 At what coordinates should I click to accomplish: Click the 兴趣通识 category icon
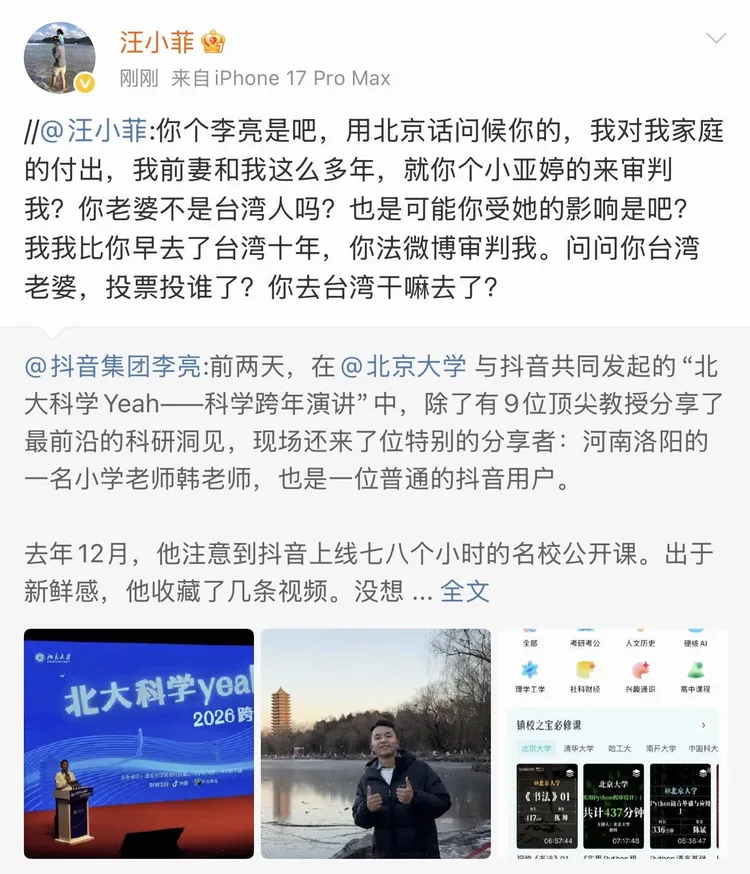pos(640,670)
